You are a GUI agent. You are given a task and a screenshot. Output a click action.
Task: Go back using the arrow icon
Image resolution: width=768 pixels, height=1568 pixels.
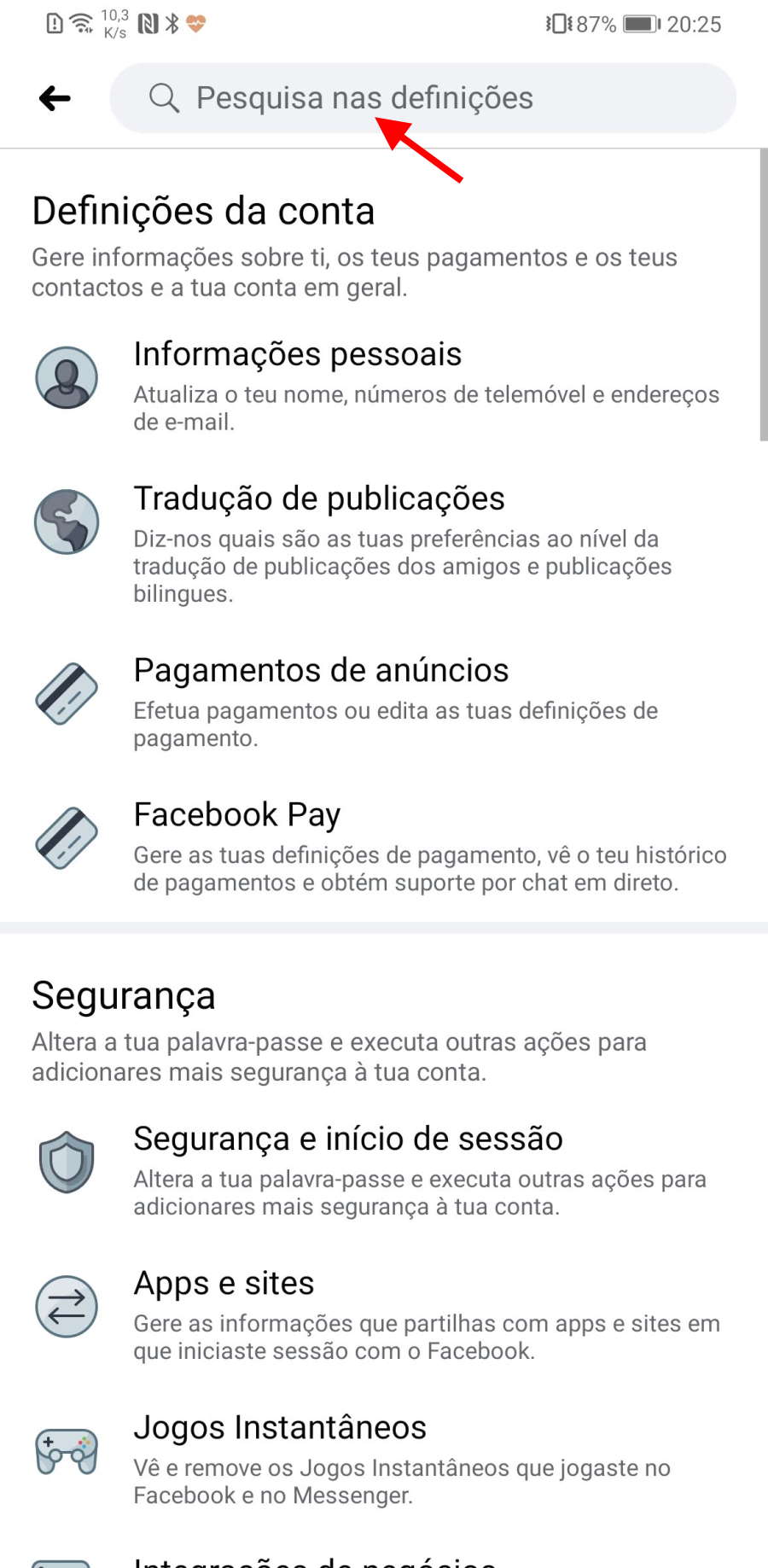point(55,98)
